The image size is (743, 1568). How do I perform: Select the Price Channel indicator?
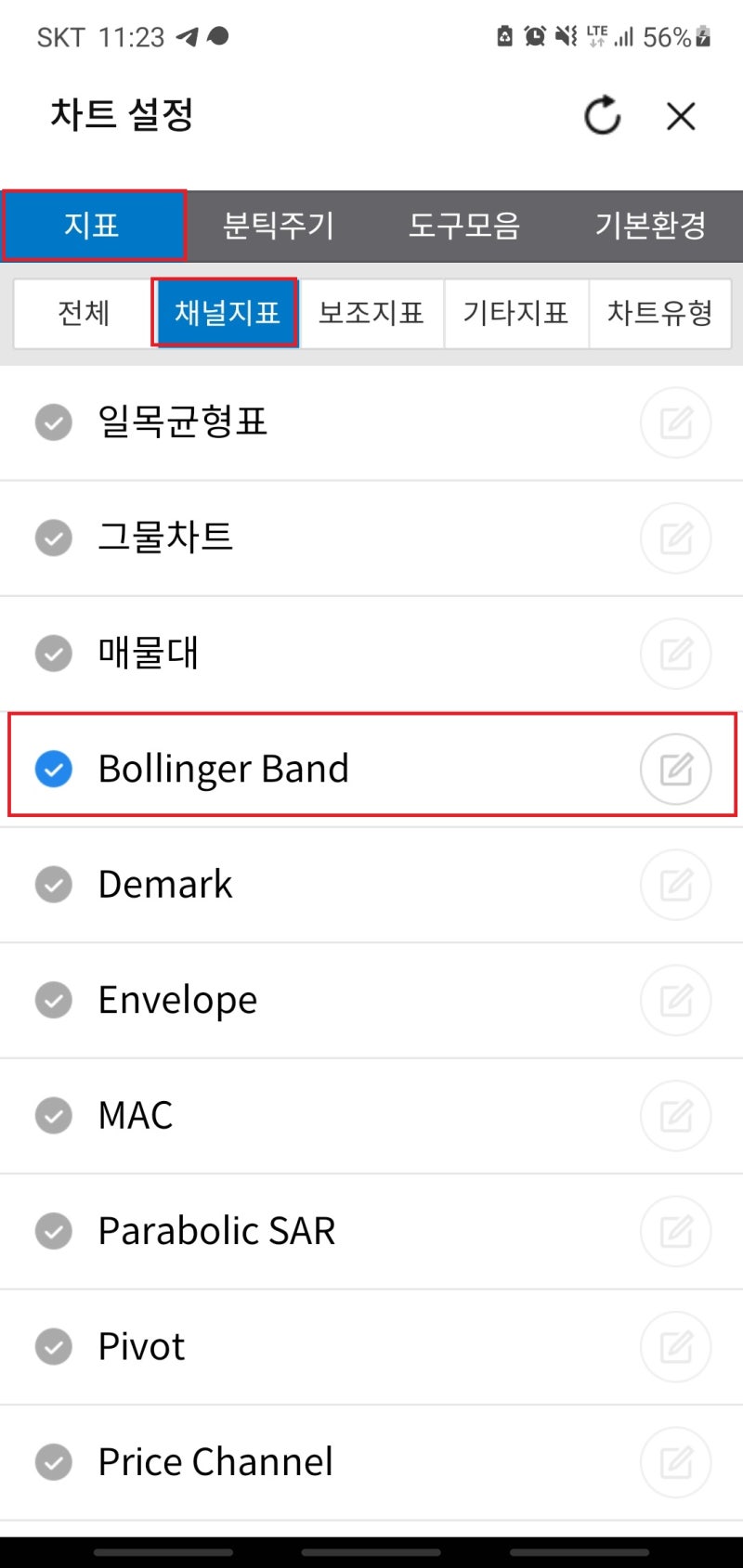[x=54, y=1462]
